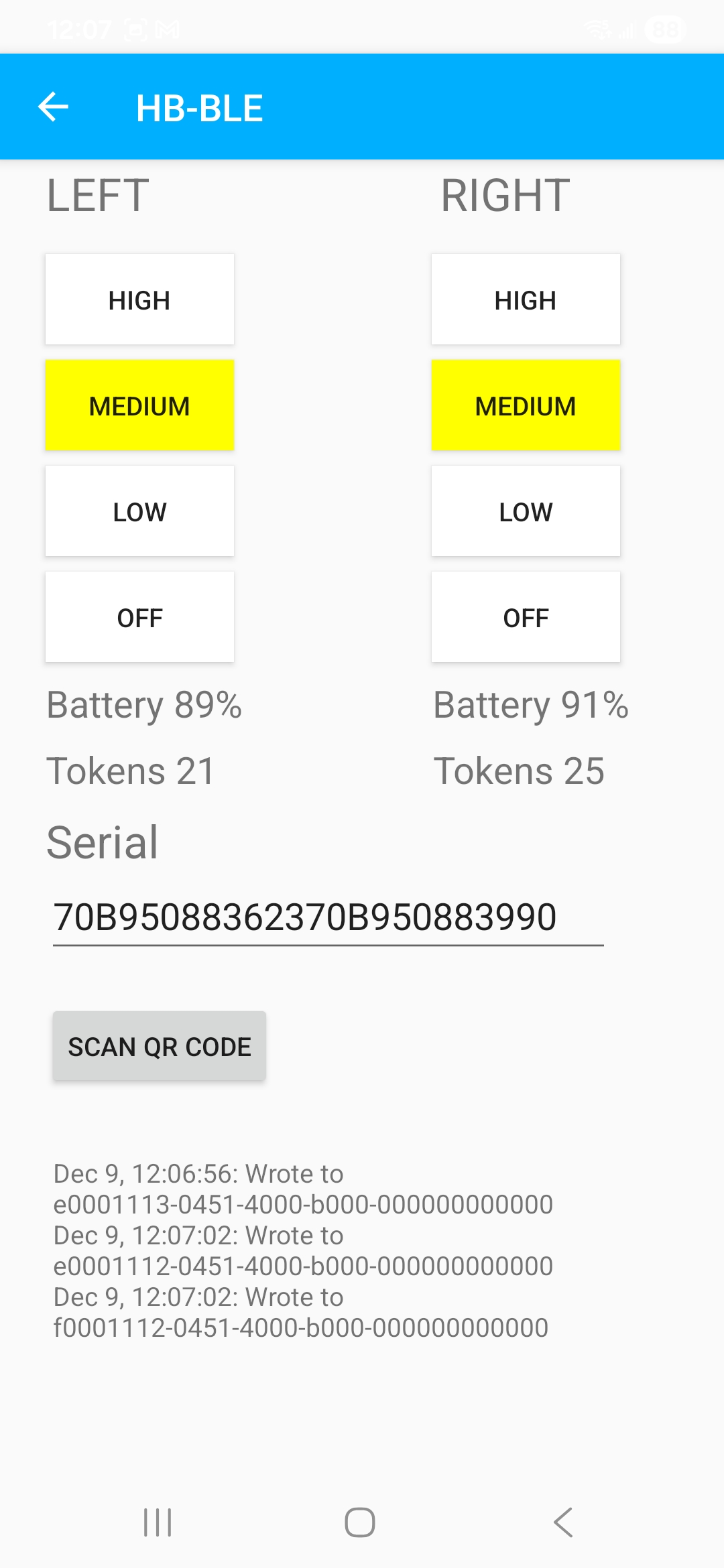Turn OFF the RIGHT side
The width and height of the screenshot is (724, 1568).
tap(526, 617)
